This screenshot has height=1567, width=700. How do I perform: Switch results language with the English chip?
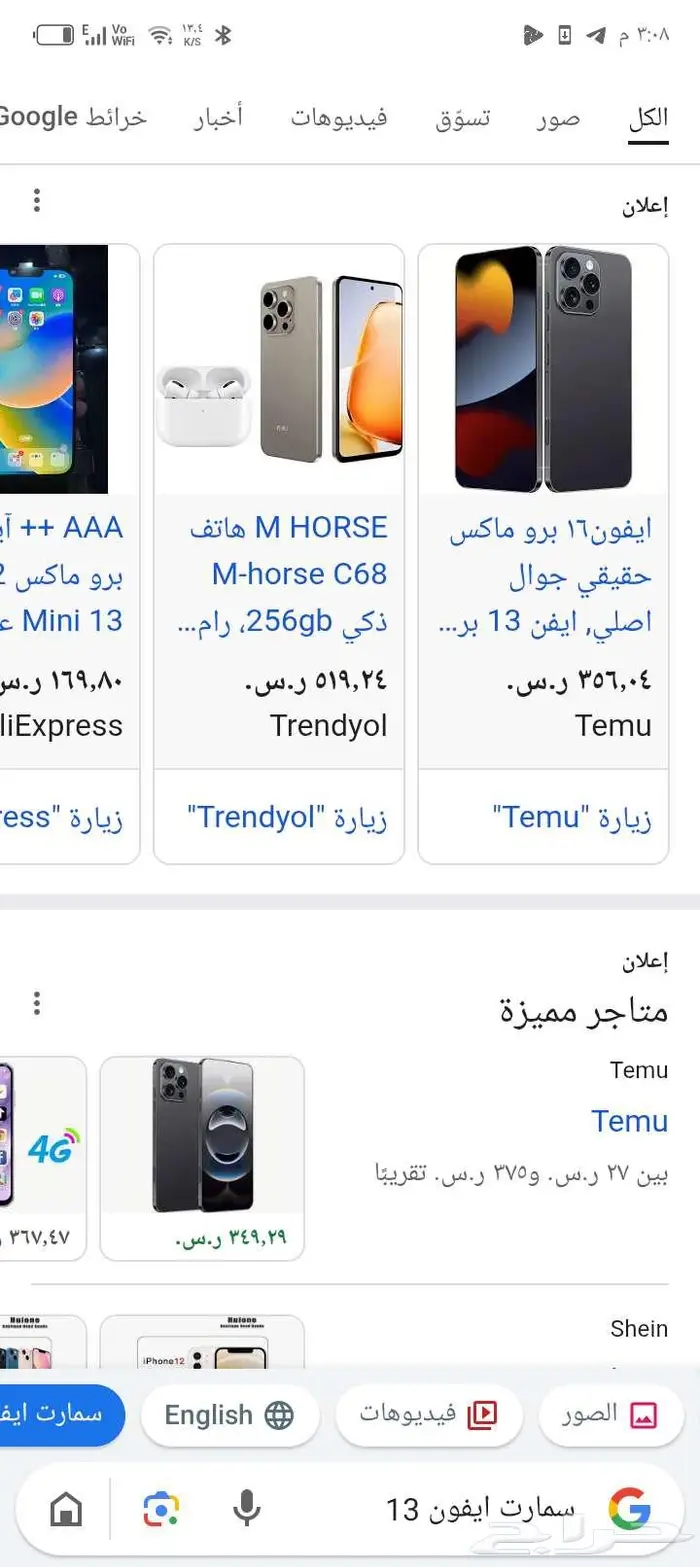point(230,1415)
